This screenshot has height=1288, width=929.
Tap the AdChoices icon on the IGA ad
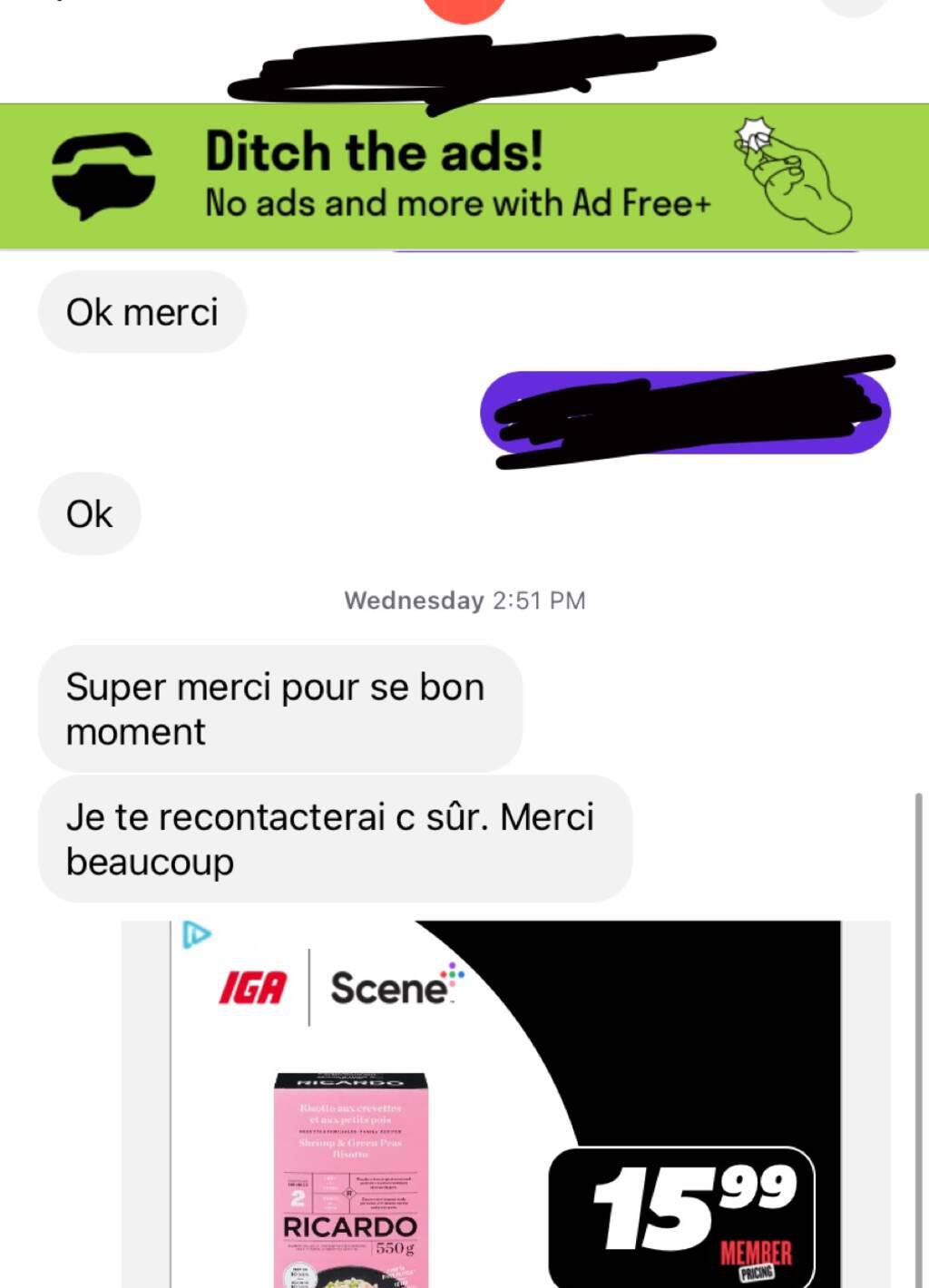tap(196, 934)
